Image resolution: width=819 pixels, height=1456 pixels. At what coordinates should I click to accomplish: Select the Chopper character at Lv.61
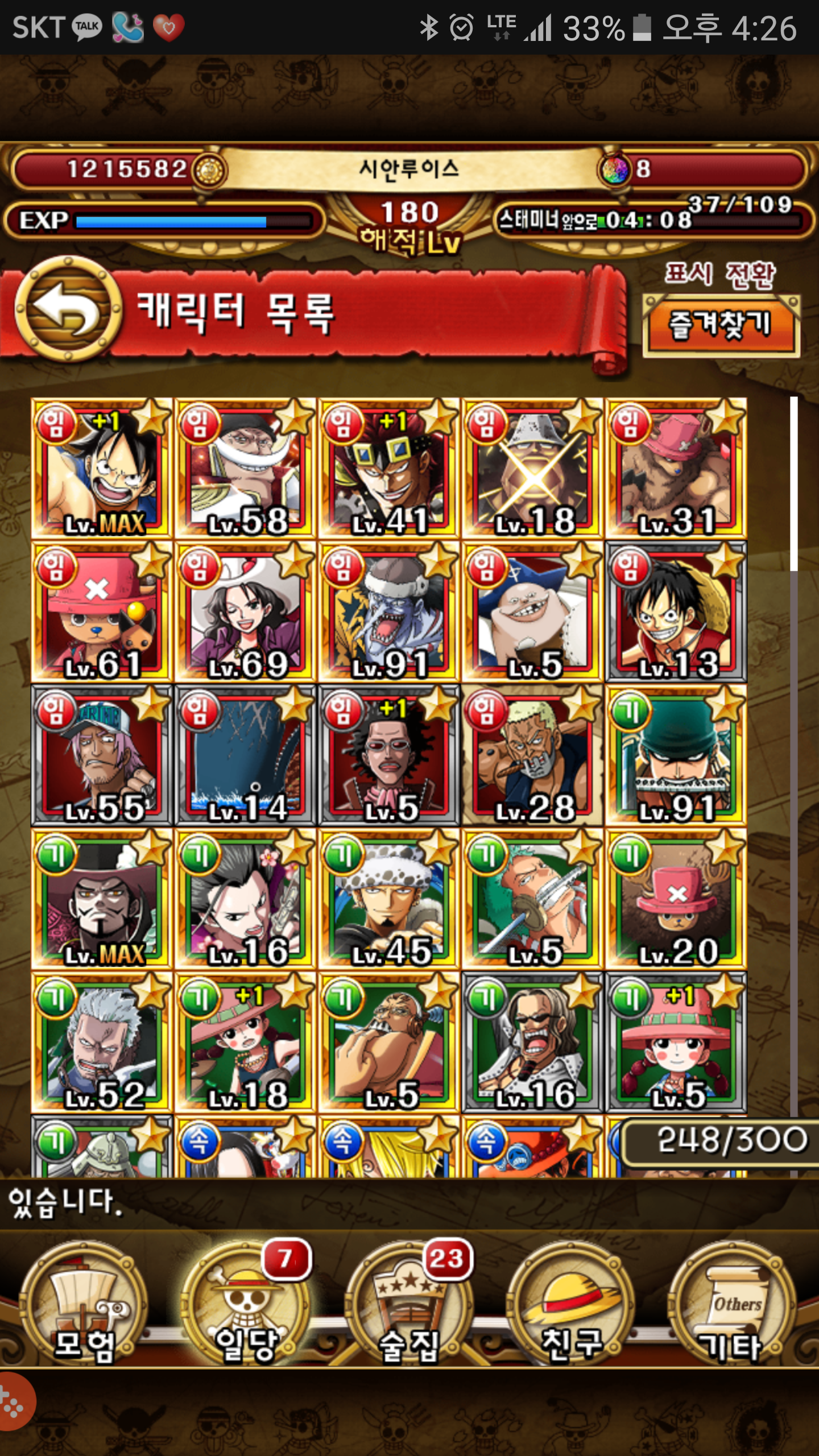click(101, 612)
